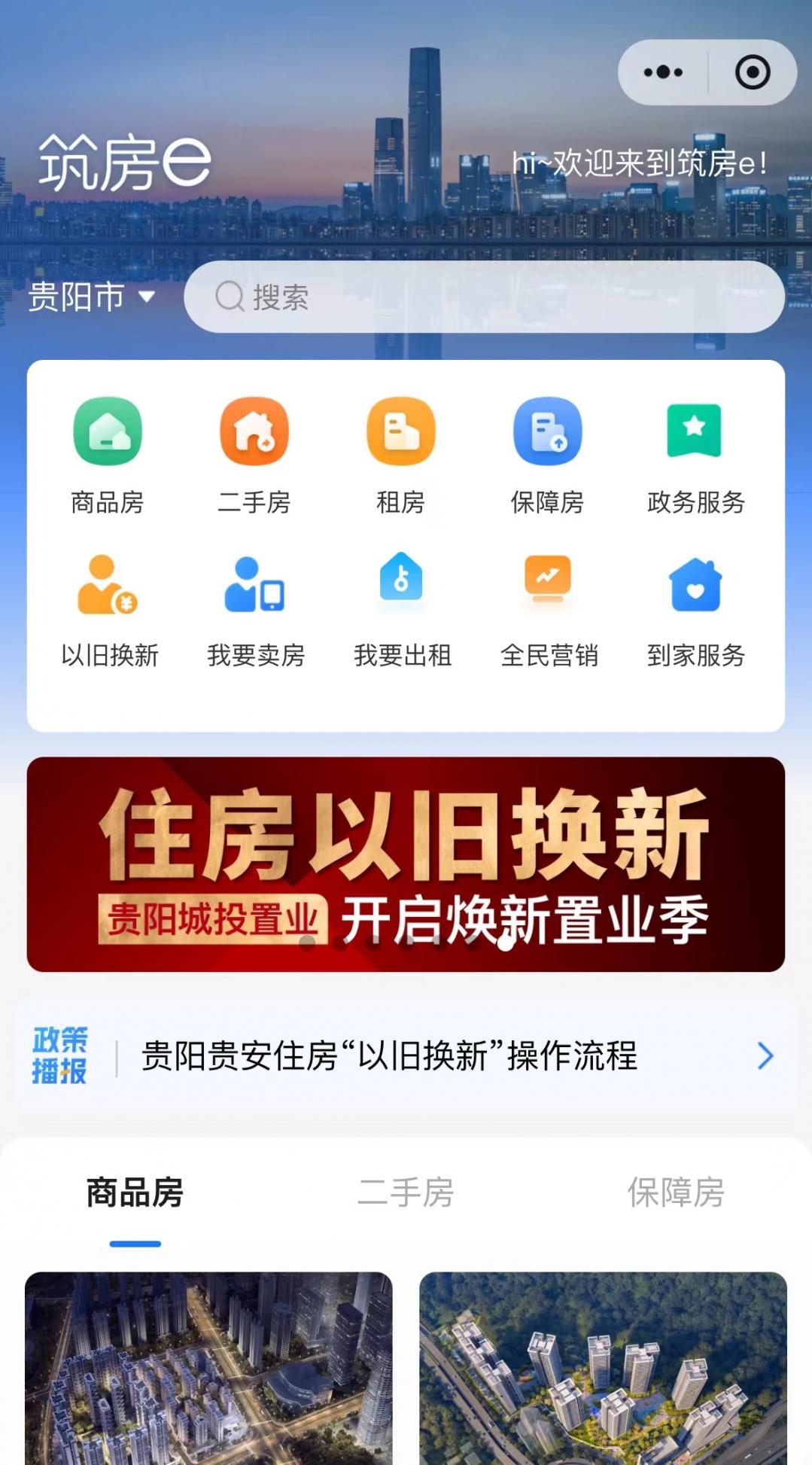Open the 贵阳市 city dropdown
812x1465 pixels.
coord(92,297)
